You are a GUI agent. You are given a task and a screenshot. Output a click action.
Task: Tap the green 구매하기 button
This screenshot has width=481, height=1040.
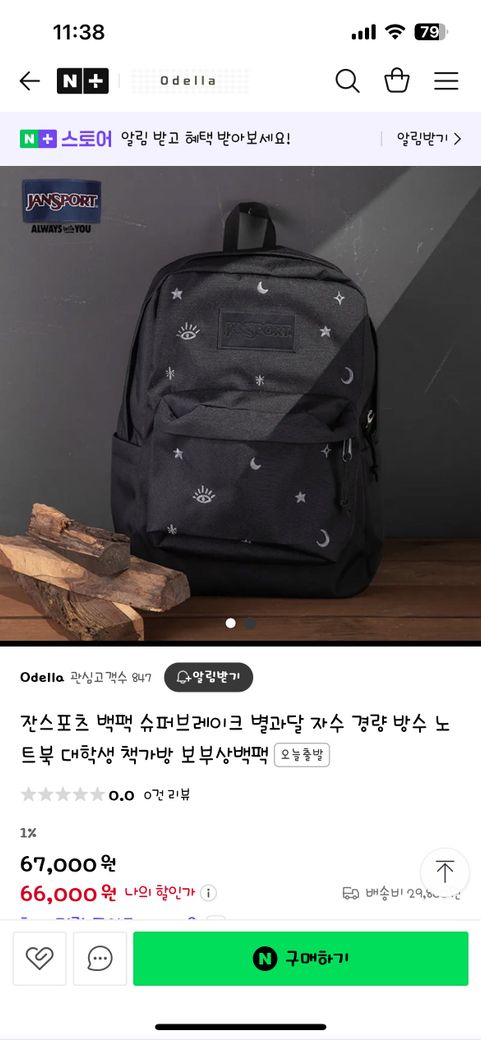pyautogui.click(x=301, y=958)
